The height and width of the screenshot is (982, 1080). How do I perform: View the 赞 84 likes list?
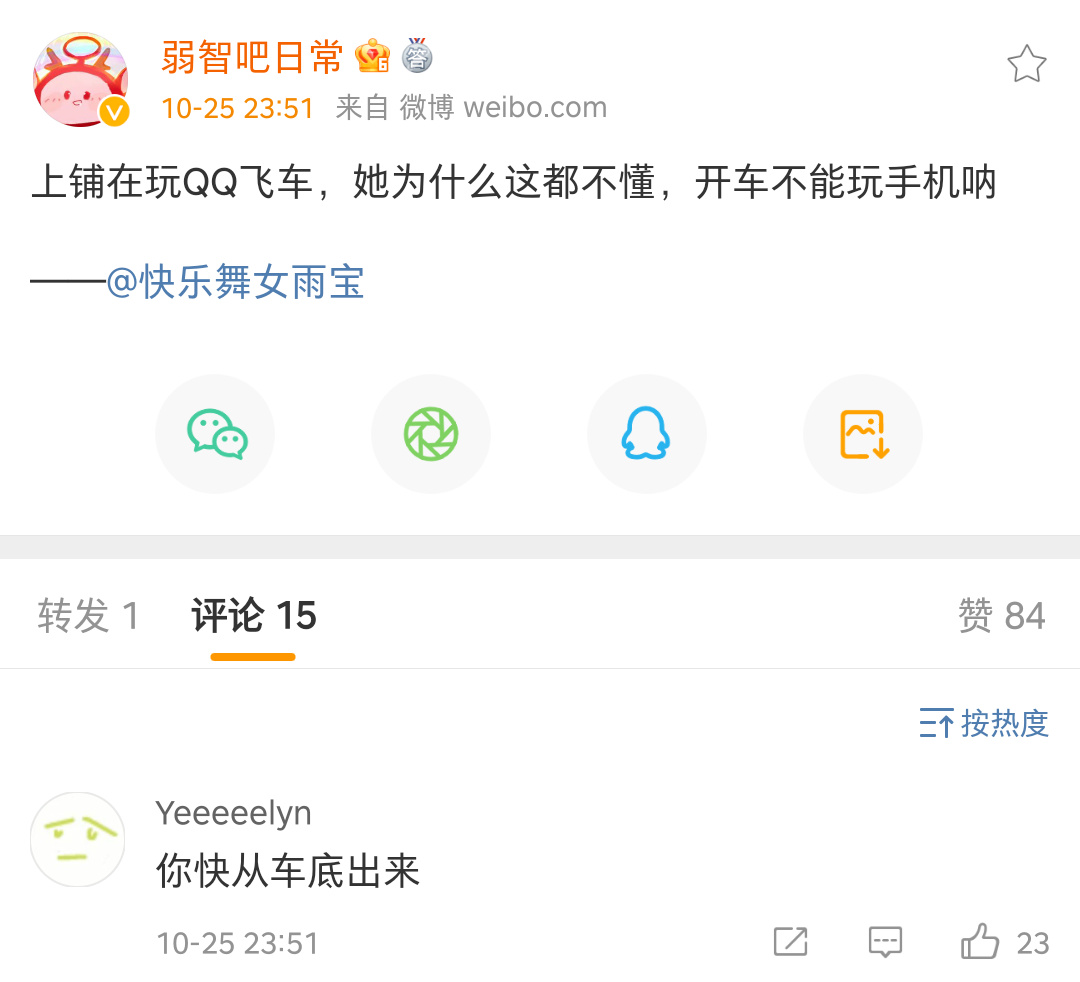1001,616
